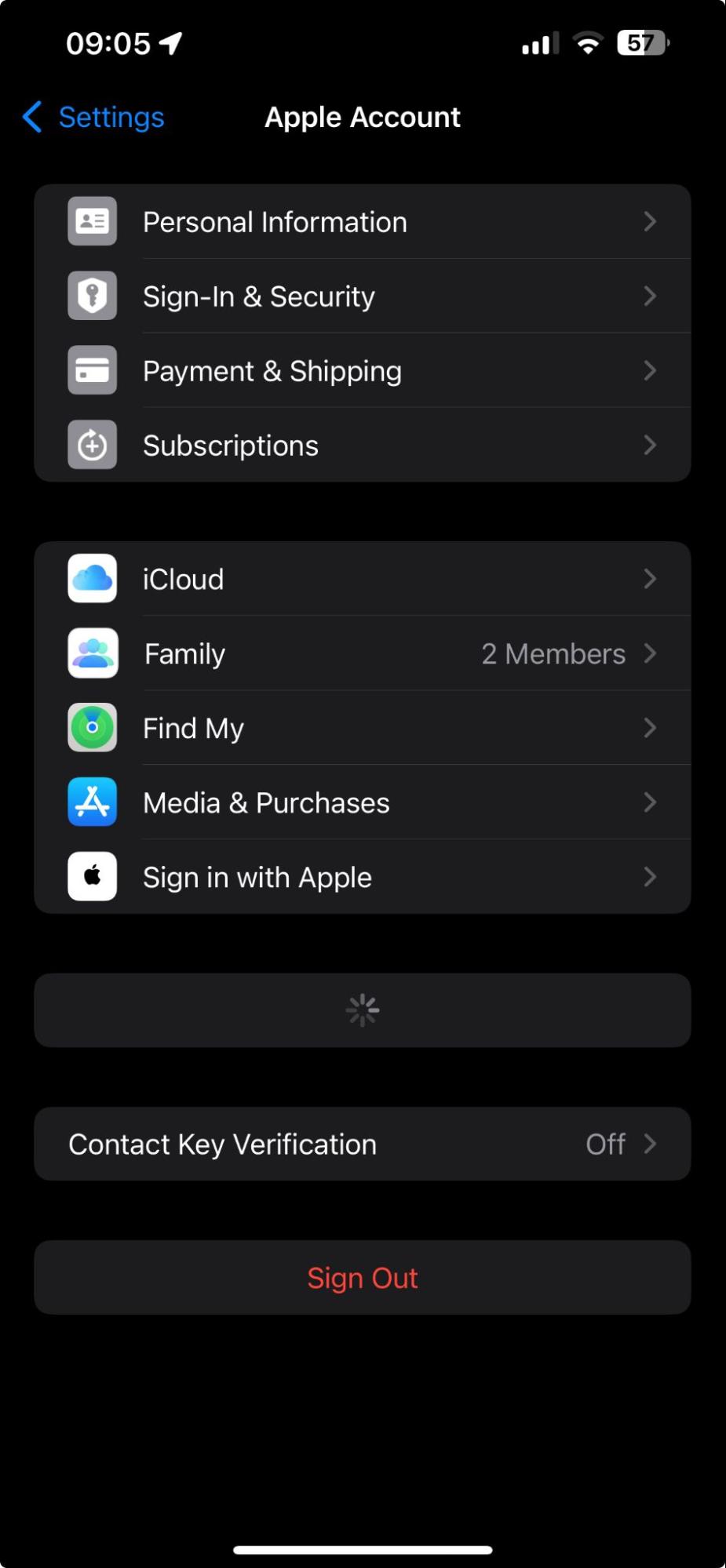Open Find My via the green radar icon
Viewport: 726px width, 1568px height.
(92, 727)
